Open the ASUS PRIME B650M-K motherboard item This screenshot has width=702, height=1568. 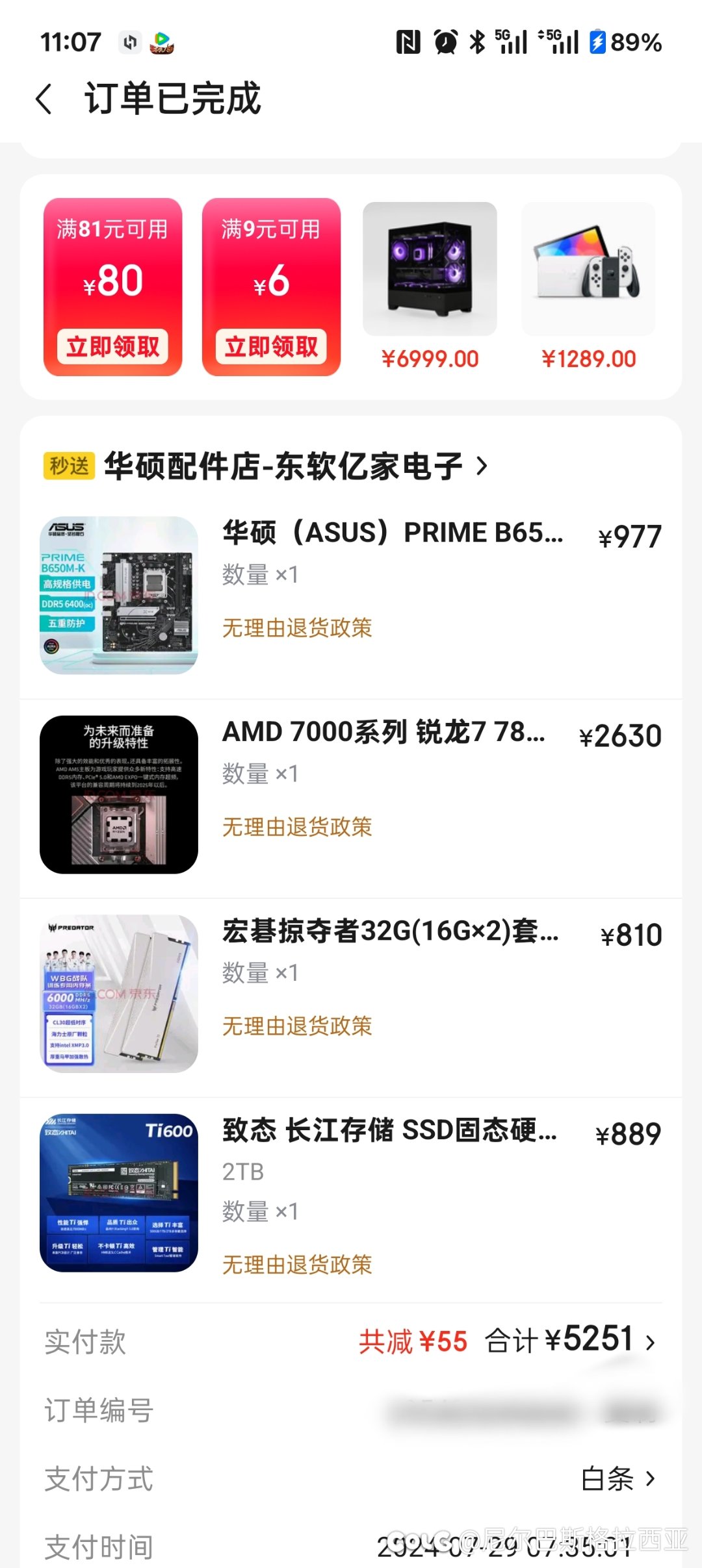tap(392, 533)
